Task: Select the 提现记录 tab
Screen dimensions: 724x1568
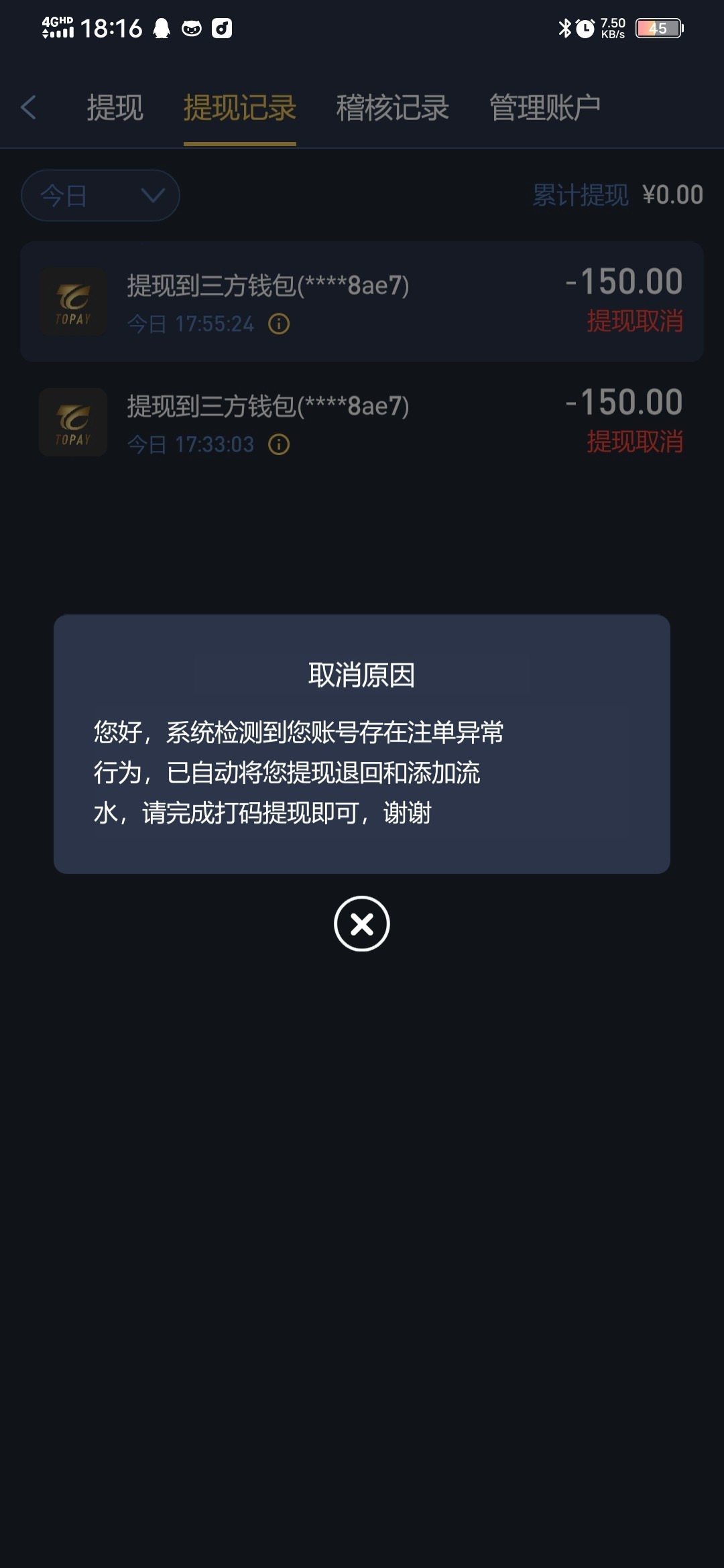Action: (x=239, y=107)
